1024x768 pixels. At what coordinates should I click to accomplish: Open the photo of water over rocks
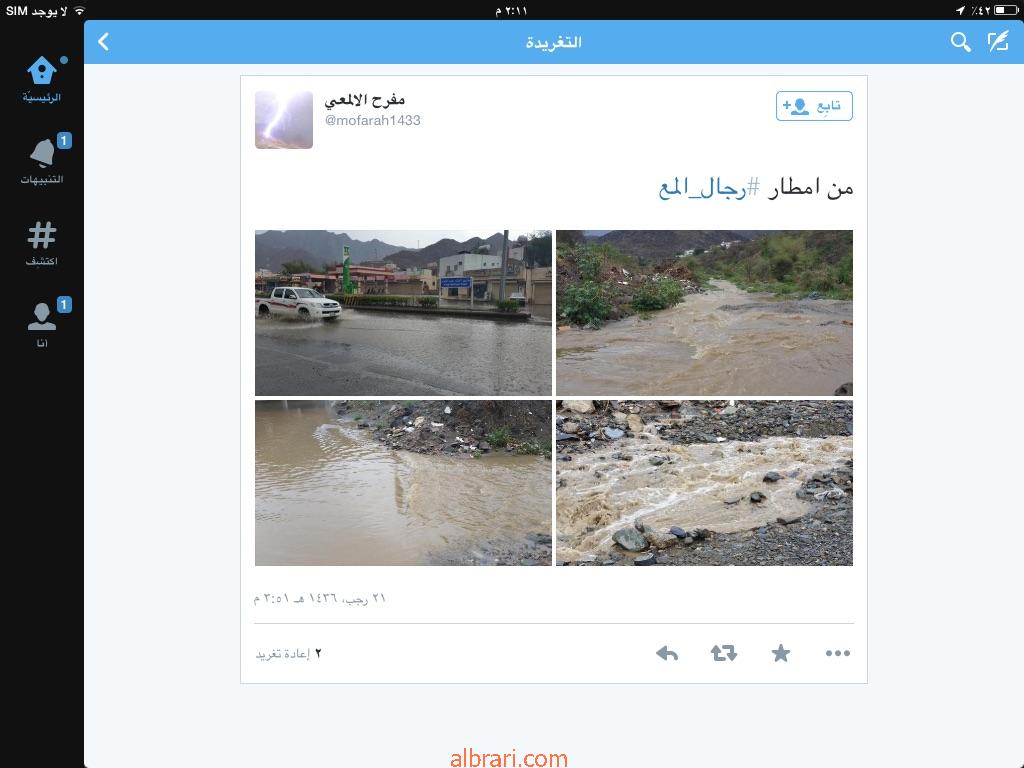pos(704,483)
